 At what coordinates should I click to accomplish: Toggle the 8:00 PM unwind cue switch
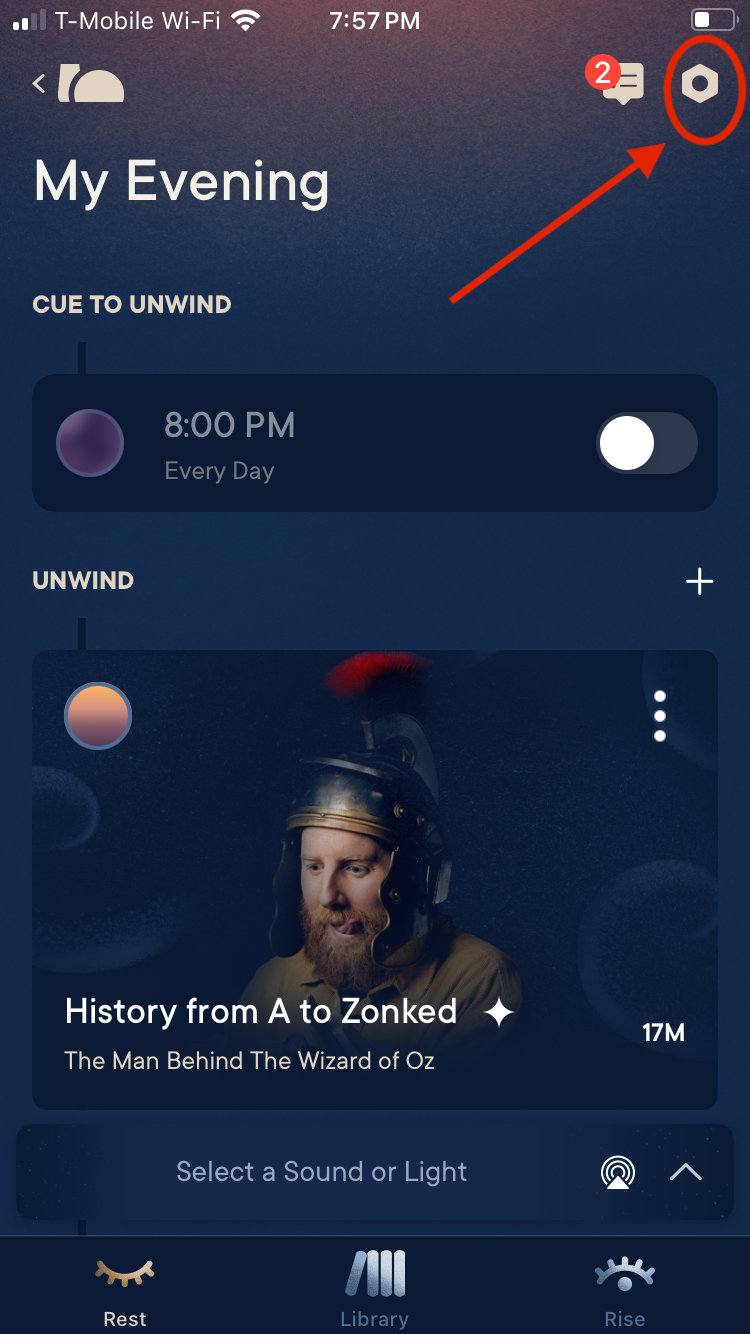(646, 442)
